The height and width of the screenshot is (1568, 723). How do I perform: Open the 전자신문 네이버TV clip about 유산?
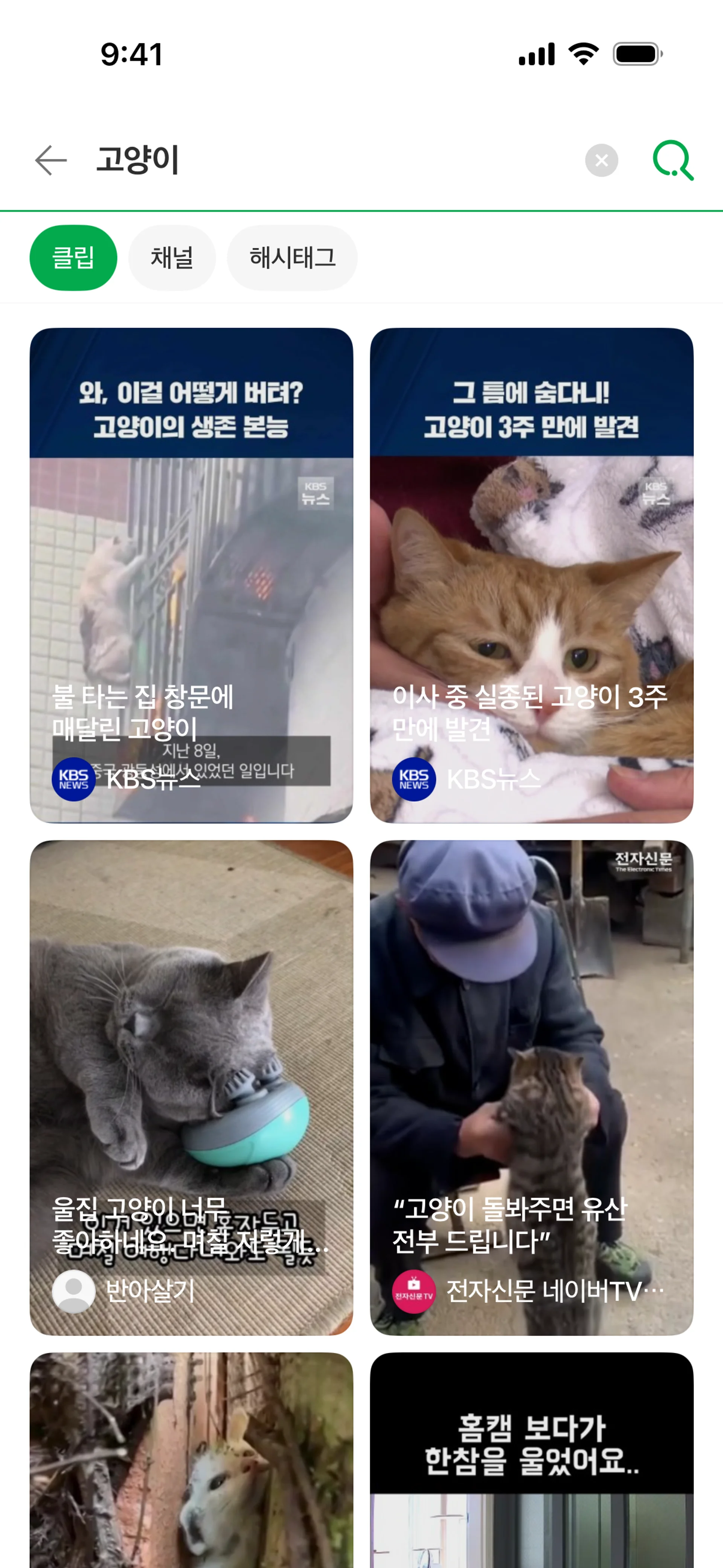tap(531, 1088)
